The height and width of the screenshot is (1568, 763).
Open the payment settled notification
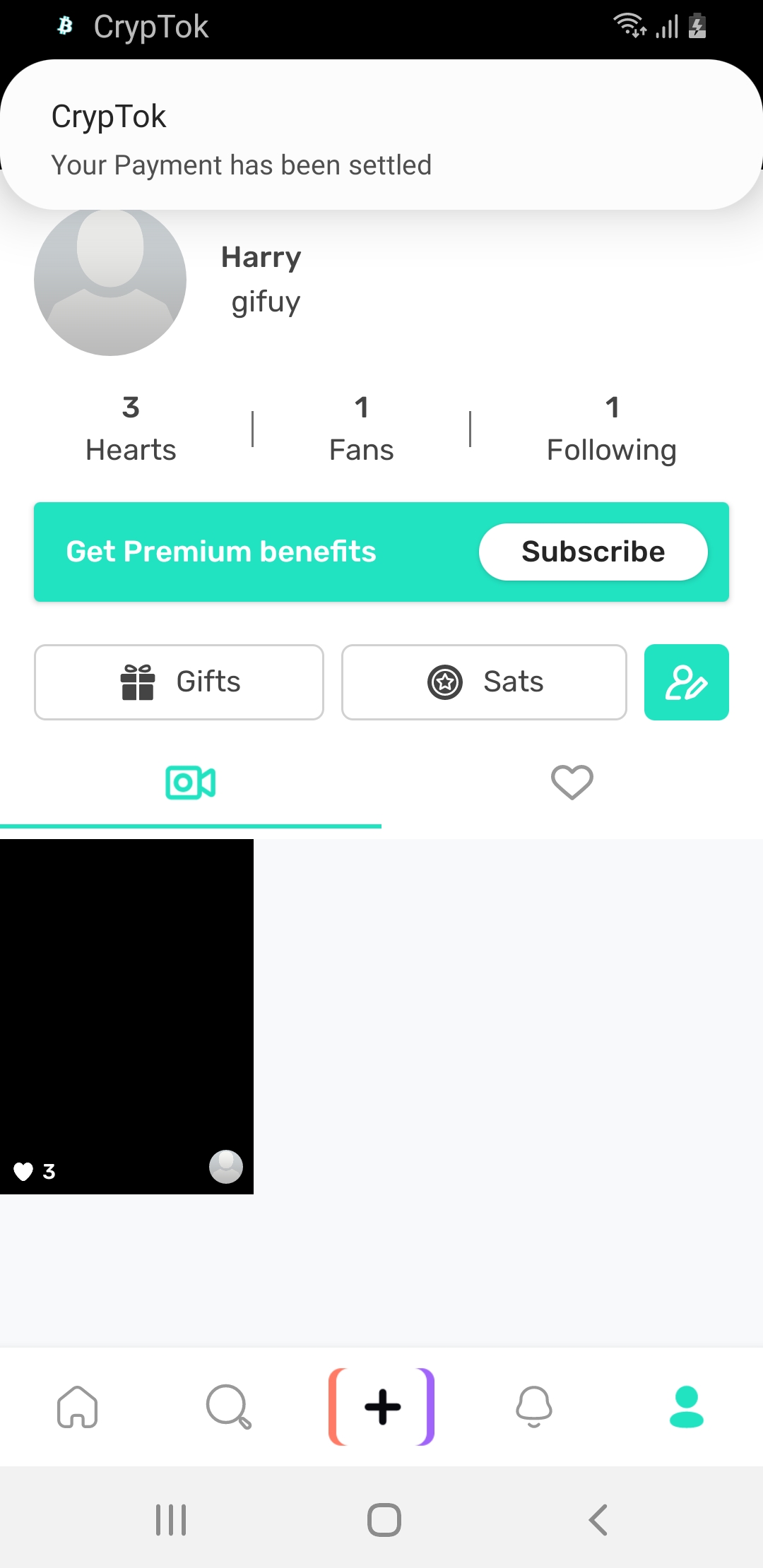click(381, 134)
